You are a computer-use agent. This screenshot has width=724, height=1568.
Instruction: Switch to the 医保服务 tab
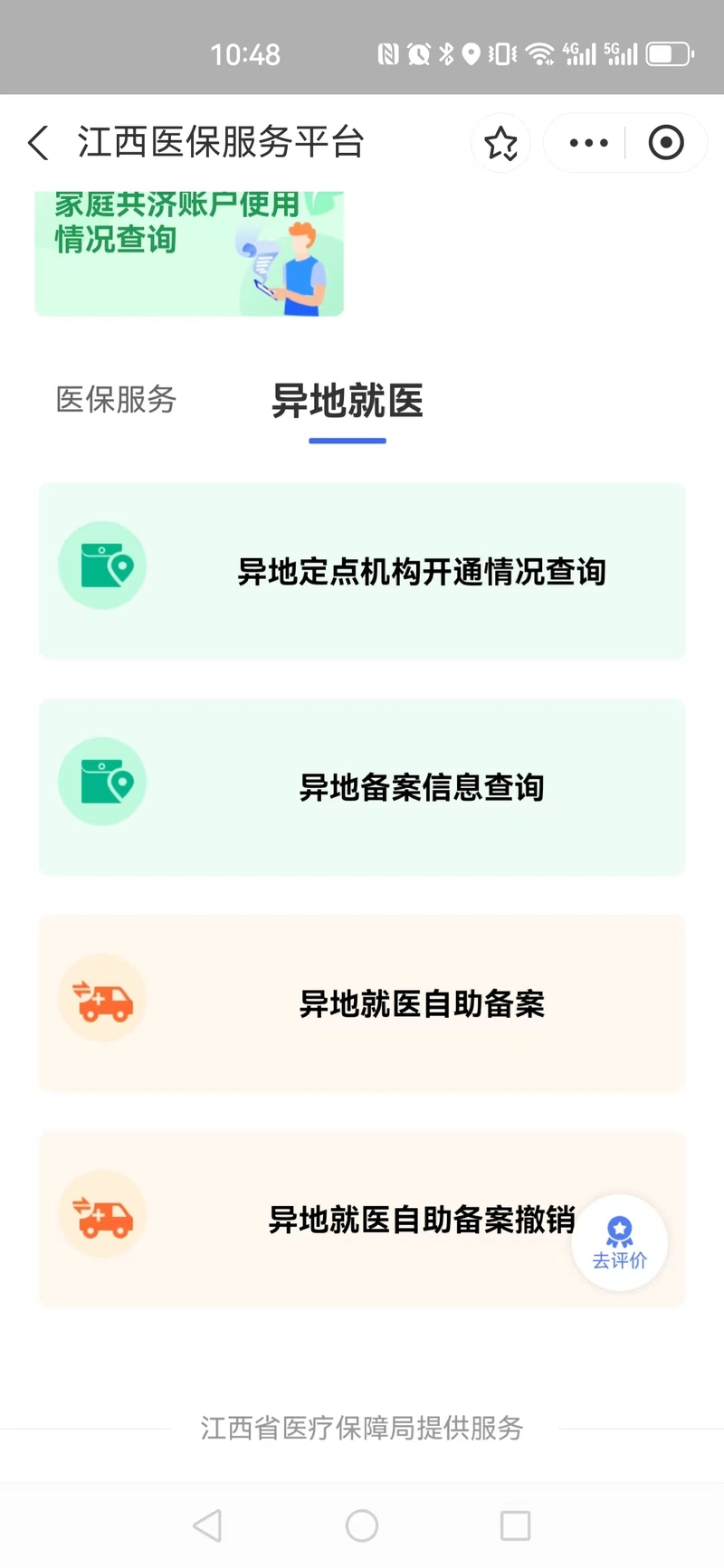pyautogui.click(x=116, y=399)
